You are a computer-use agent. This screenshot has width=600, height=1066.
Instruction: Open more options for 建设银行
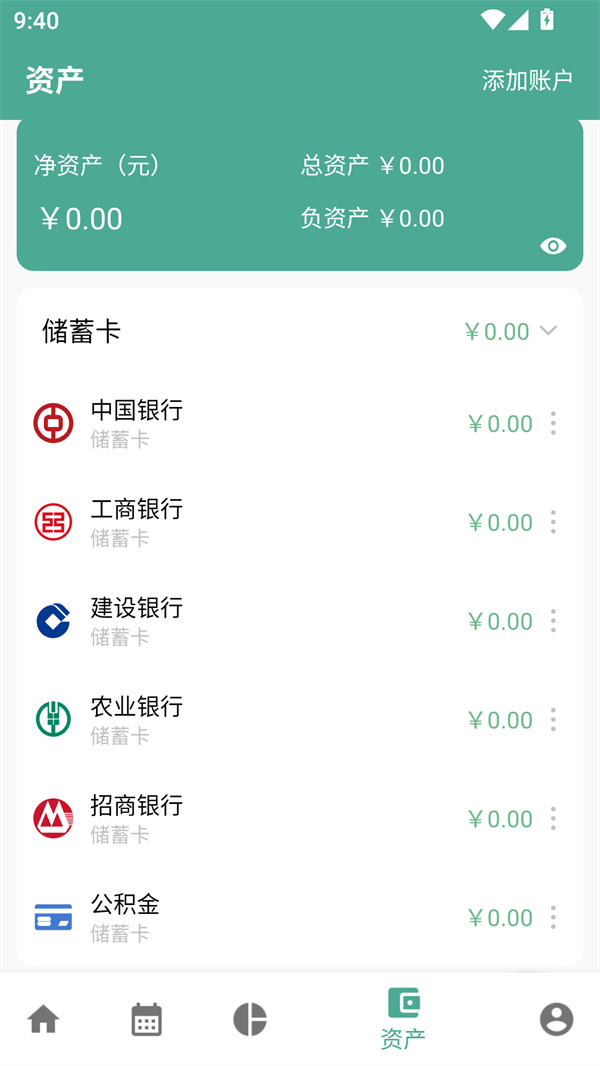pos(553,621)
